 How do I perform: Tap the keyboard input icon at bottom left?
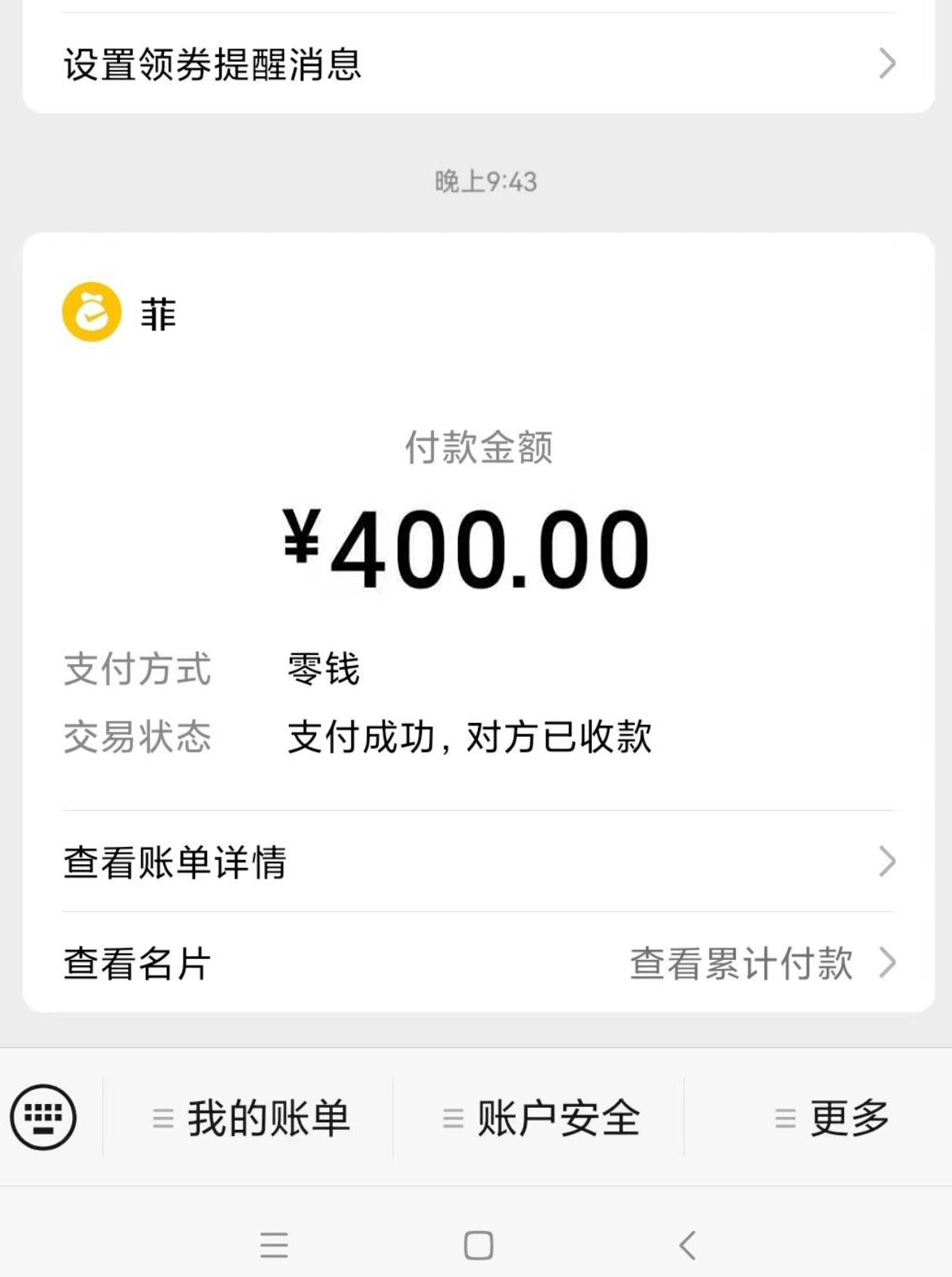(43, 1115)
